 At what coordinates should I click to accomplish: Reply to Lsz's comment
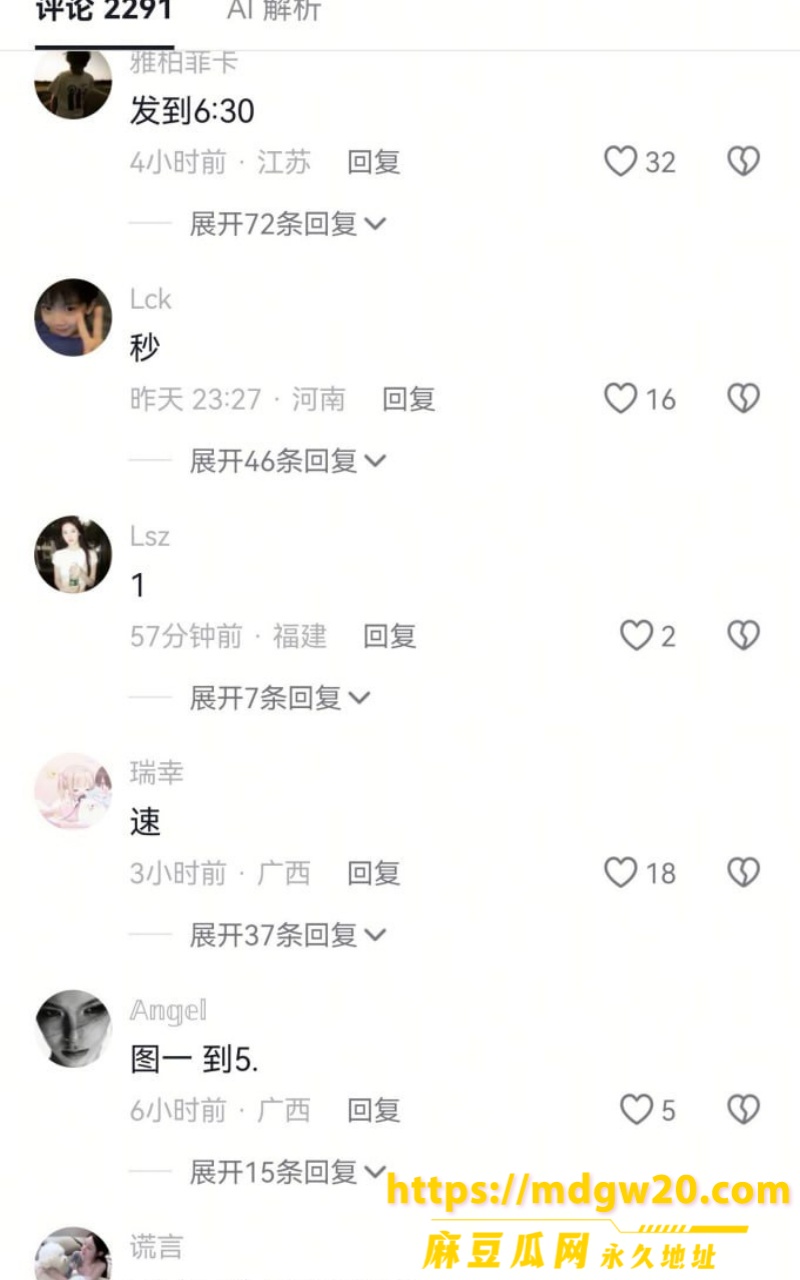click(389, 636)
